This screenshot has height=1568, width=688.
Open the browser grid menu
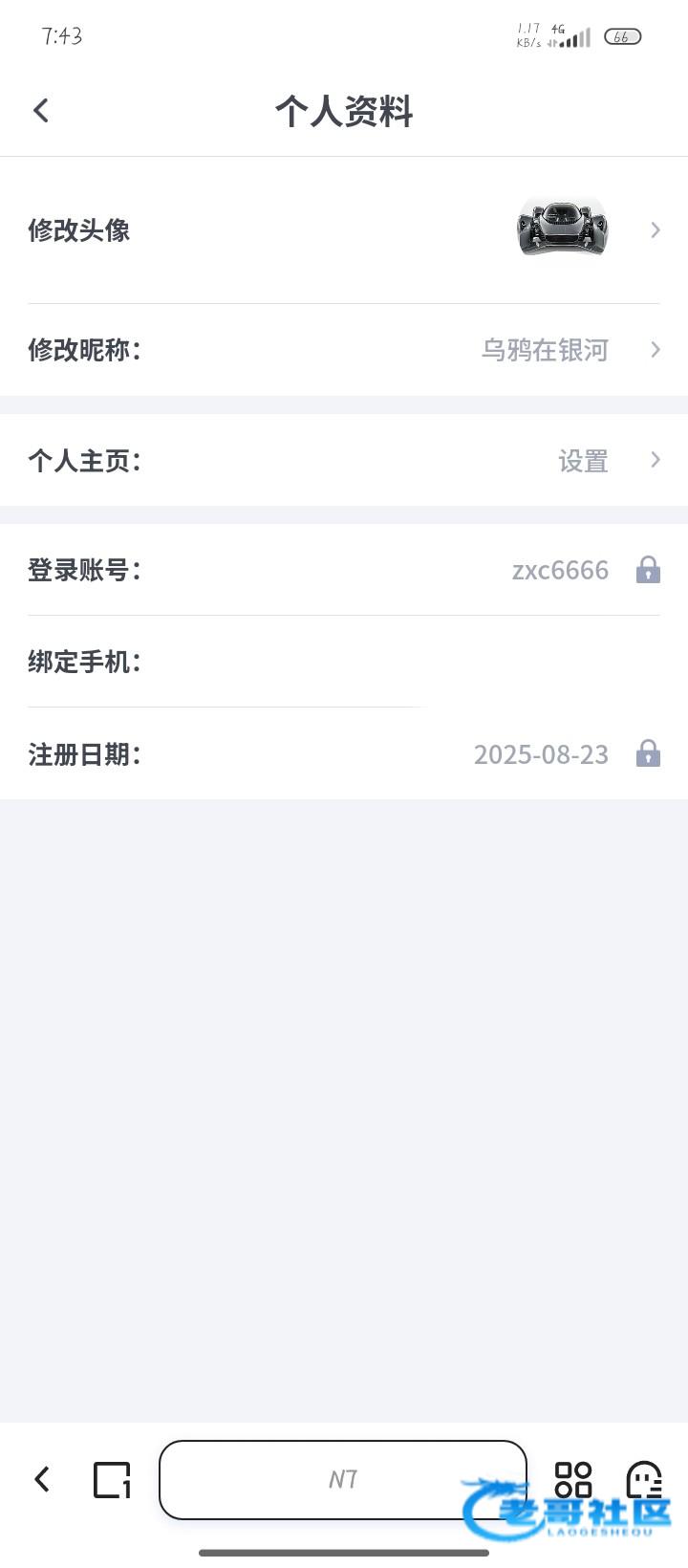tap(573, 1479)
